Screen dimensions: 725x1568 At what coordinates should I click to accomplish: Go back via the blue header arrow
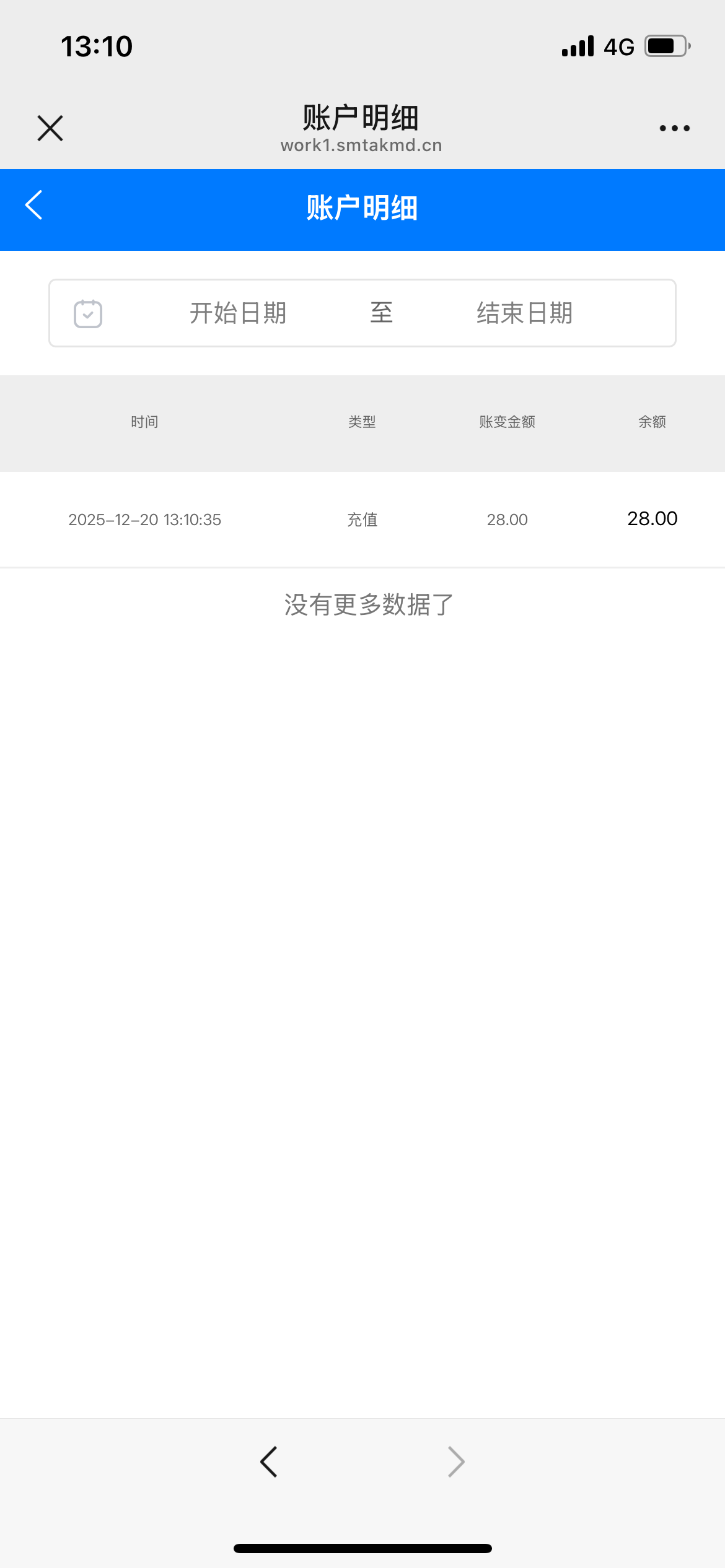pos(34,205)
